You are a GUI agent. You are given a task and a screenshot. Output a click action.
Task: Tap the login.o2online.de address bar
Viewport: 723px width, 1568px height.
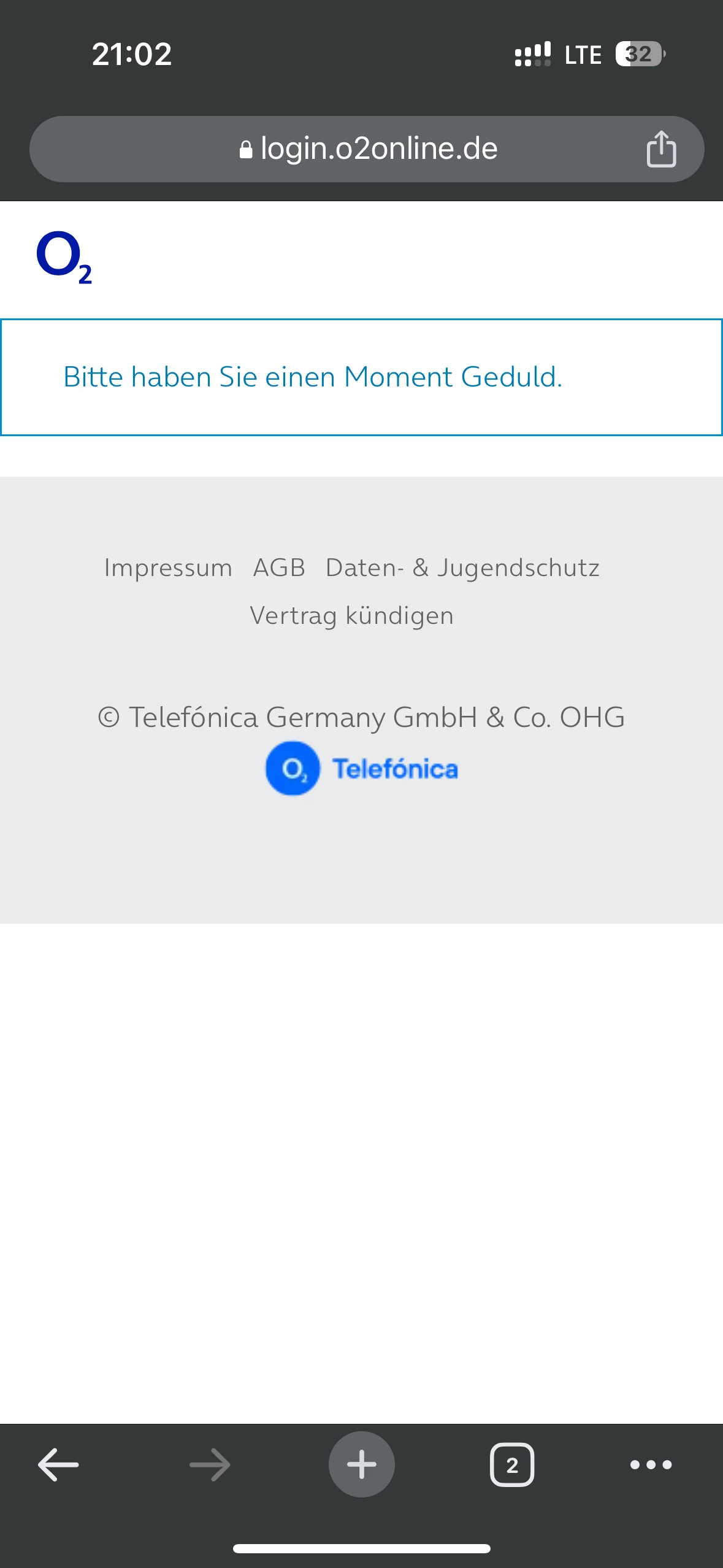click(368, 149)
